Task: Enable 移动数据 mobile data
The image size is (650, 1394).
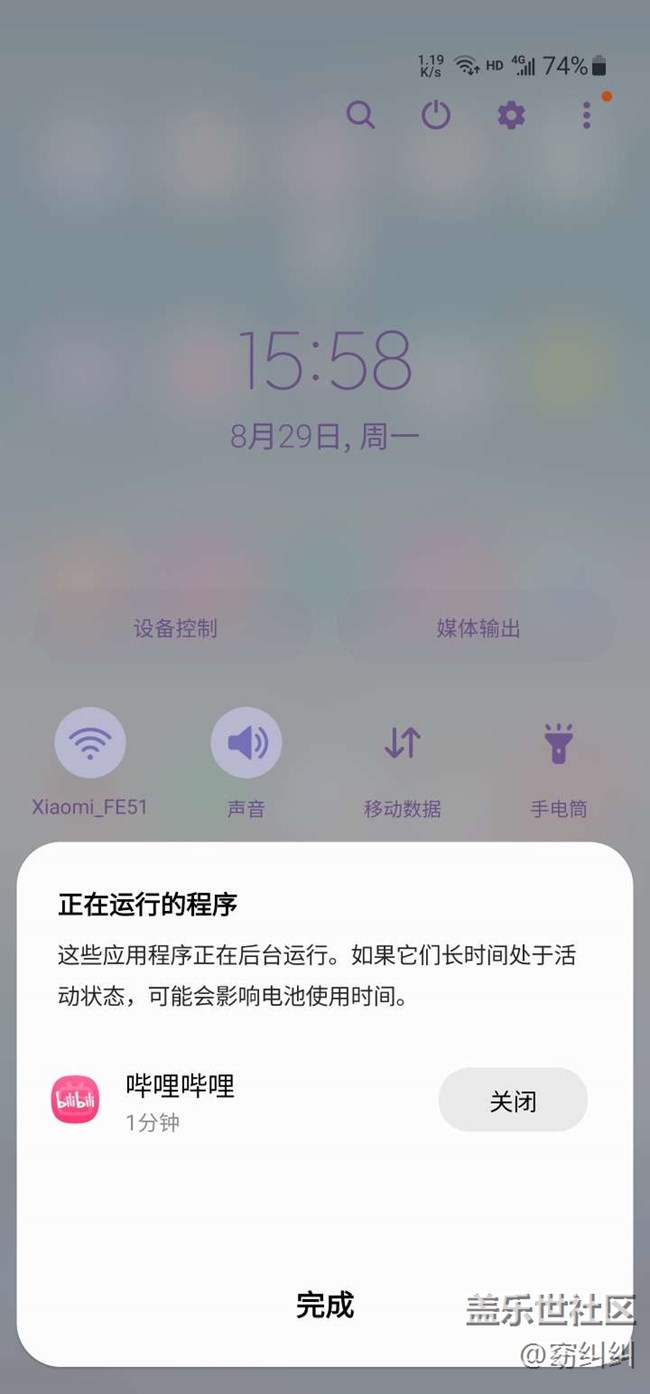Action: (402, 743)
